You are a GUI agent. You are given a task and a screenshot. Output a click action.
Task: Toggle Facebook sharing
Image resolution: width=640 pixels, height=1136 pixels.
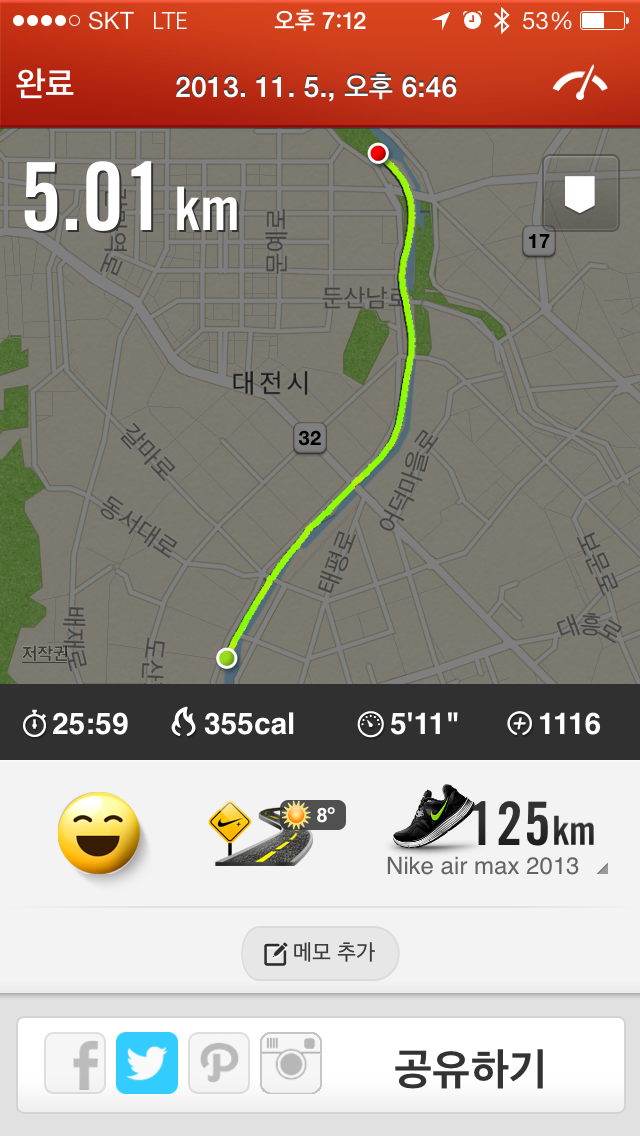(x=75, y=1063)
